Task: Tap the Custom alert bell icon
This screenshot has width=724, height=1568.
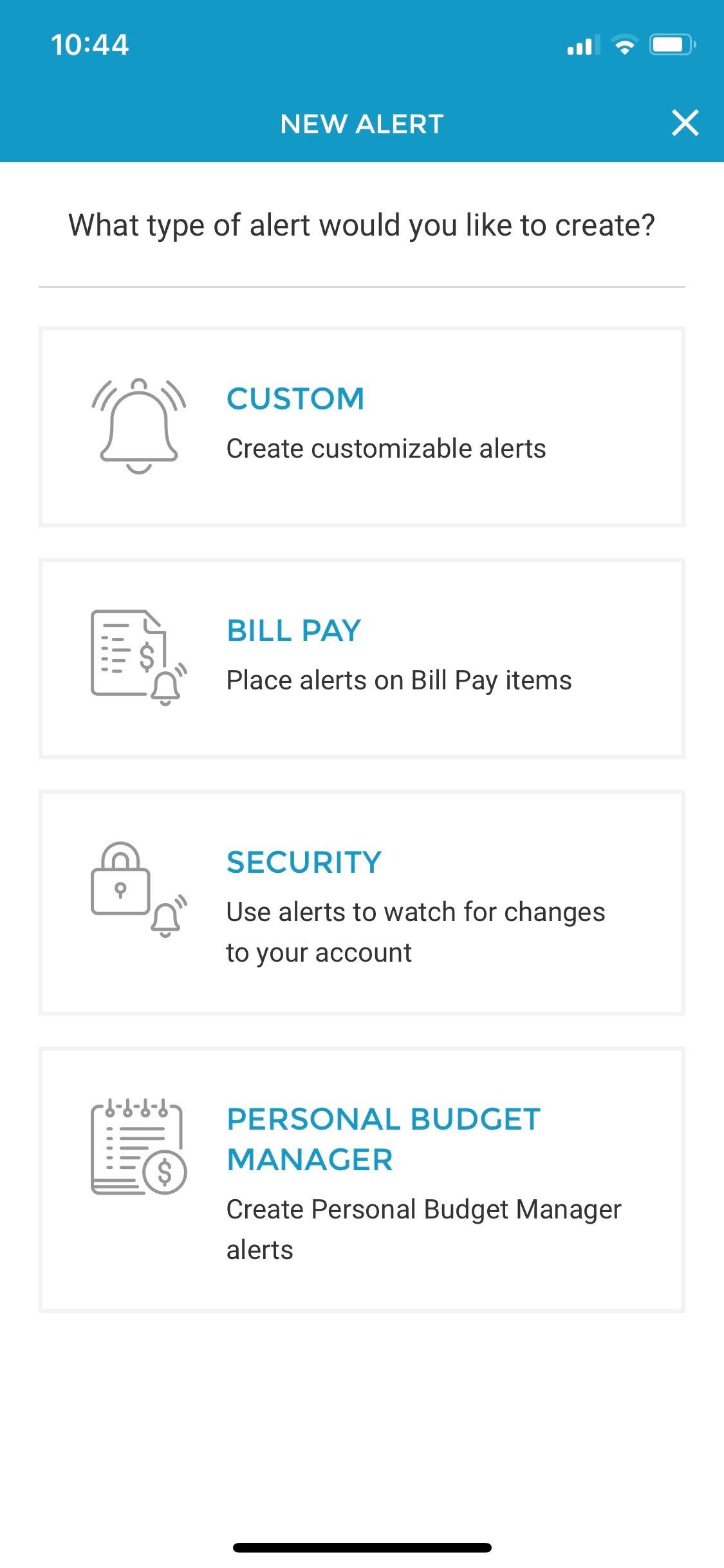Action: click(x=137, y=425)
